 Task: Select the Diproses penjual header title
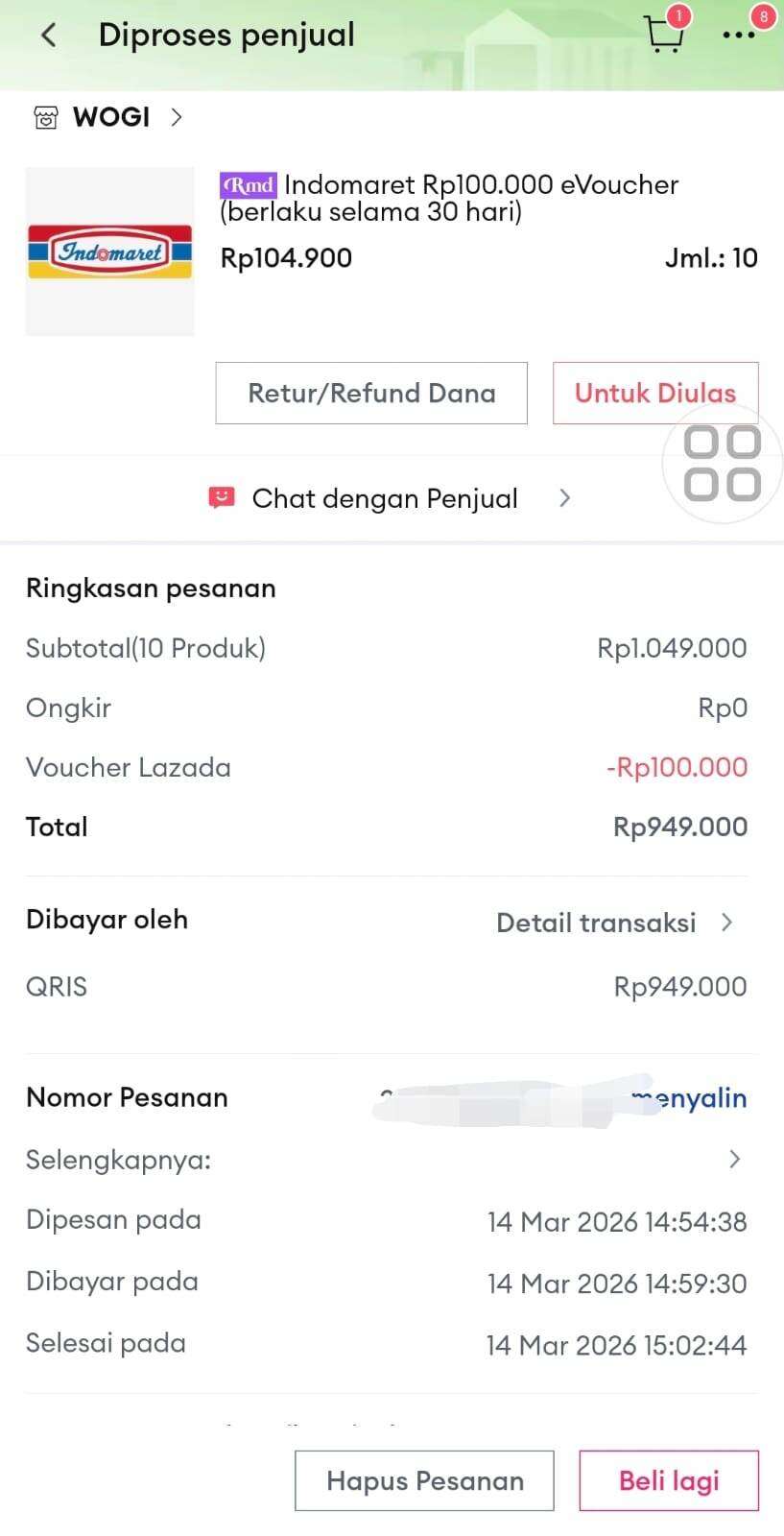click(227, 35)
